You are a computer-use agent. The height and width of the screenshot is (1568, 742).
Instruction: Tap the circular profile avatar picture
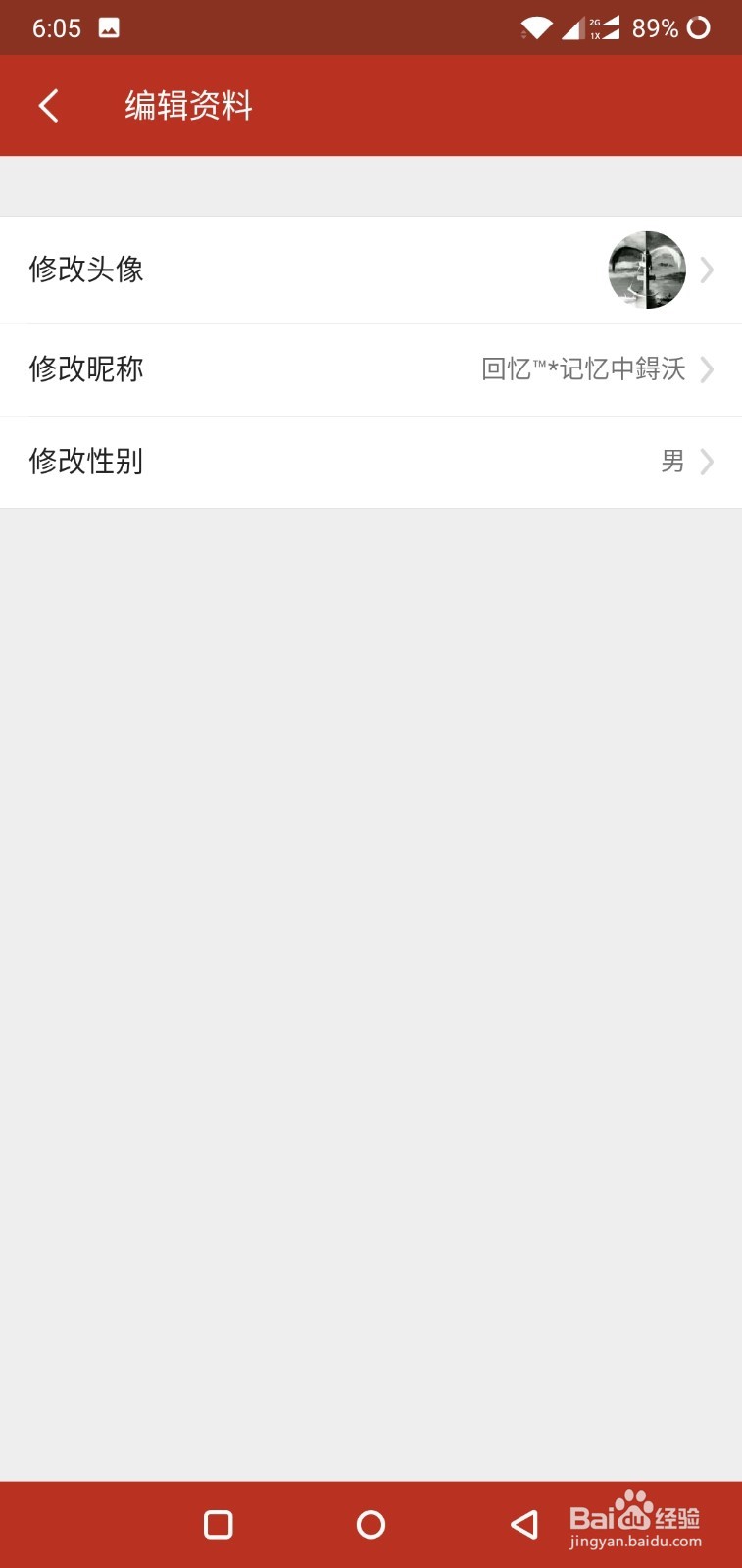pos(646,269)
